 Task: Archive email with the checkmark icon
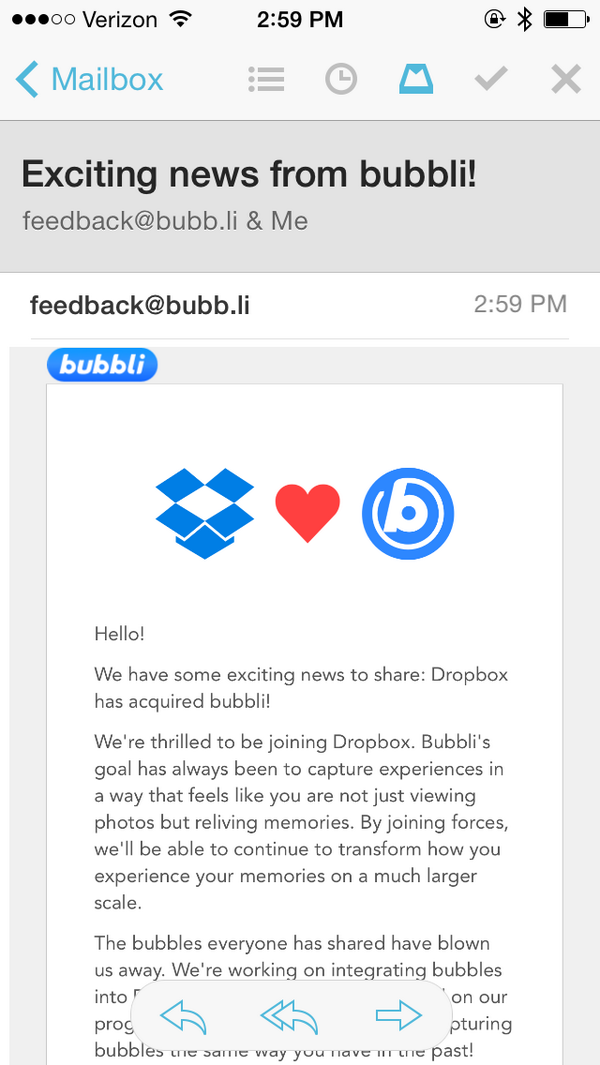490,79
